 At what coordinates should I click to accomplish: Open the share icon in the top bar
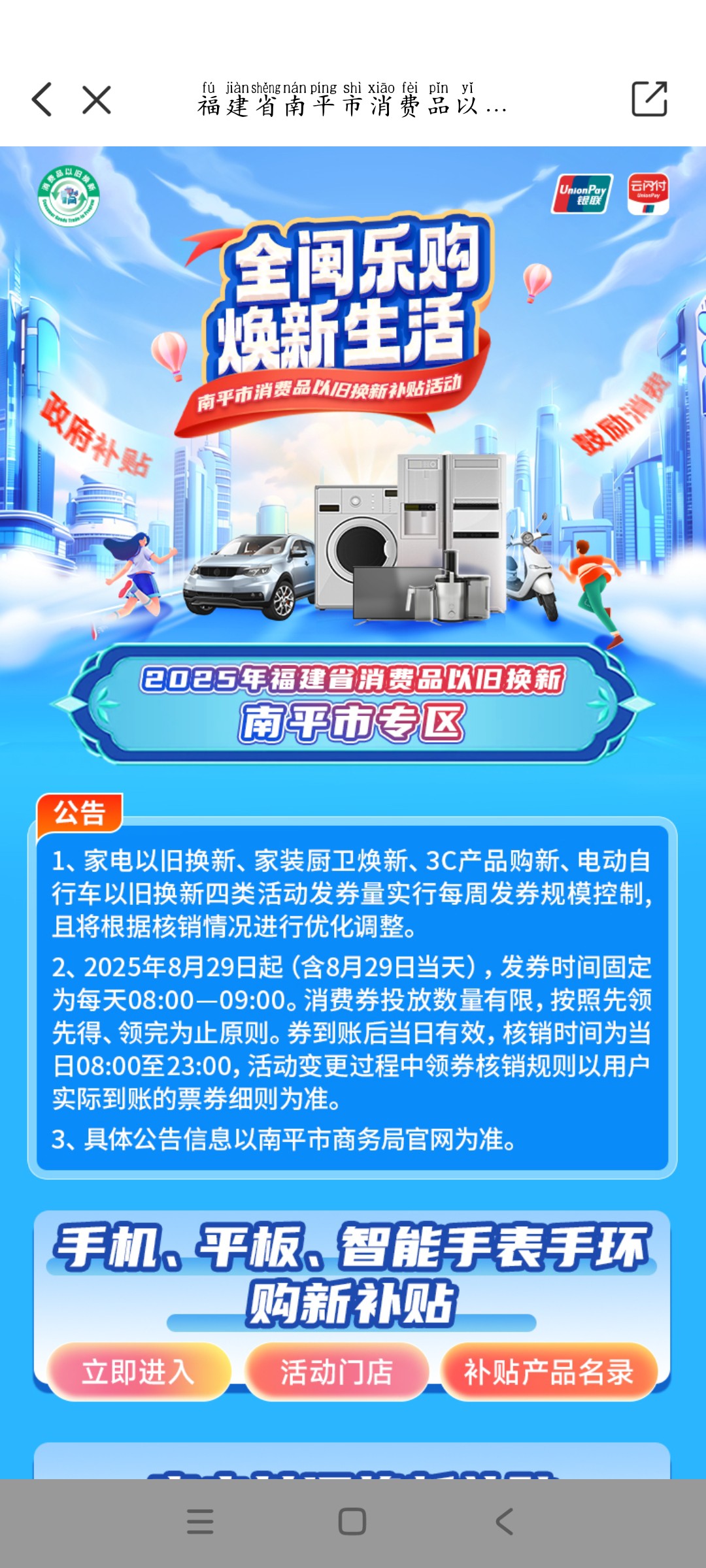(x=649, y=99)
